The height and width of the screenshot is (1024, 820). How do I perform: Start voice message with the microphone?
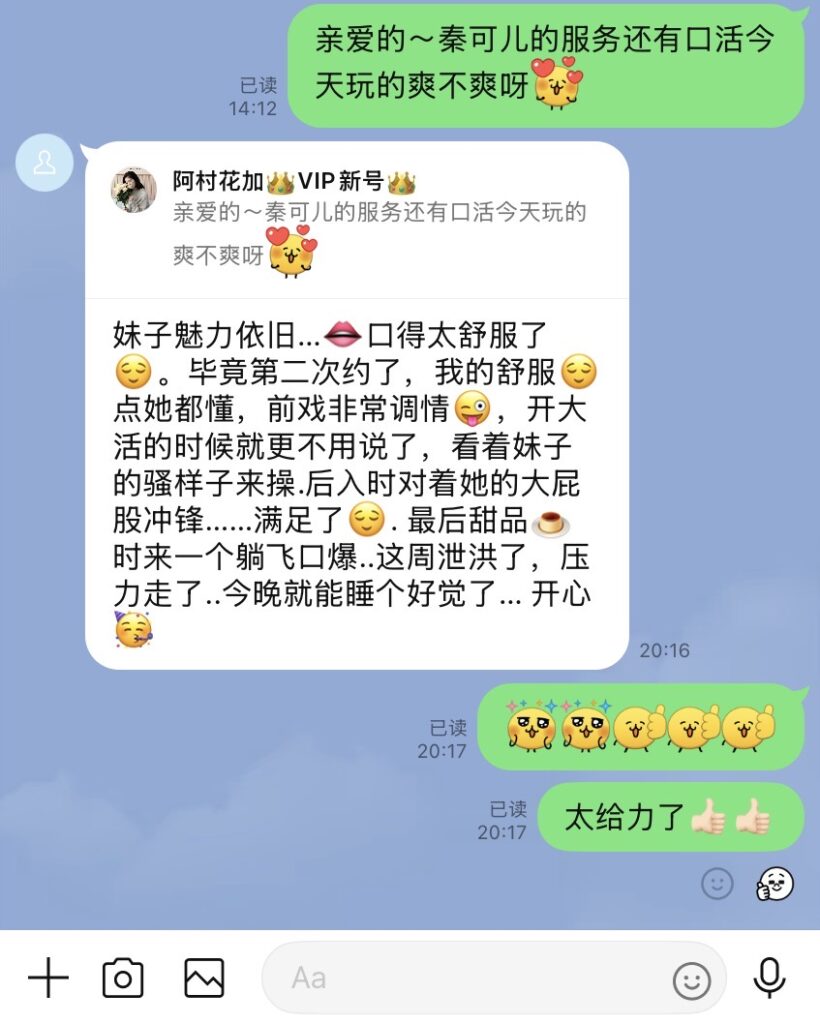pyautogui.click(x=770, y=978)
